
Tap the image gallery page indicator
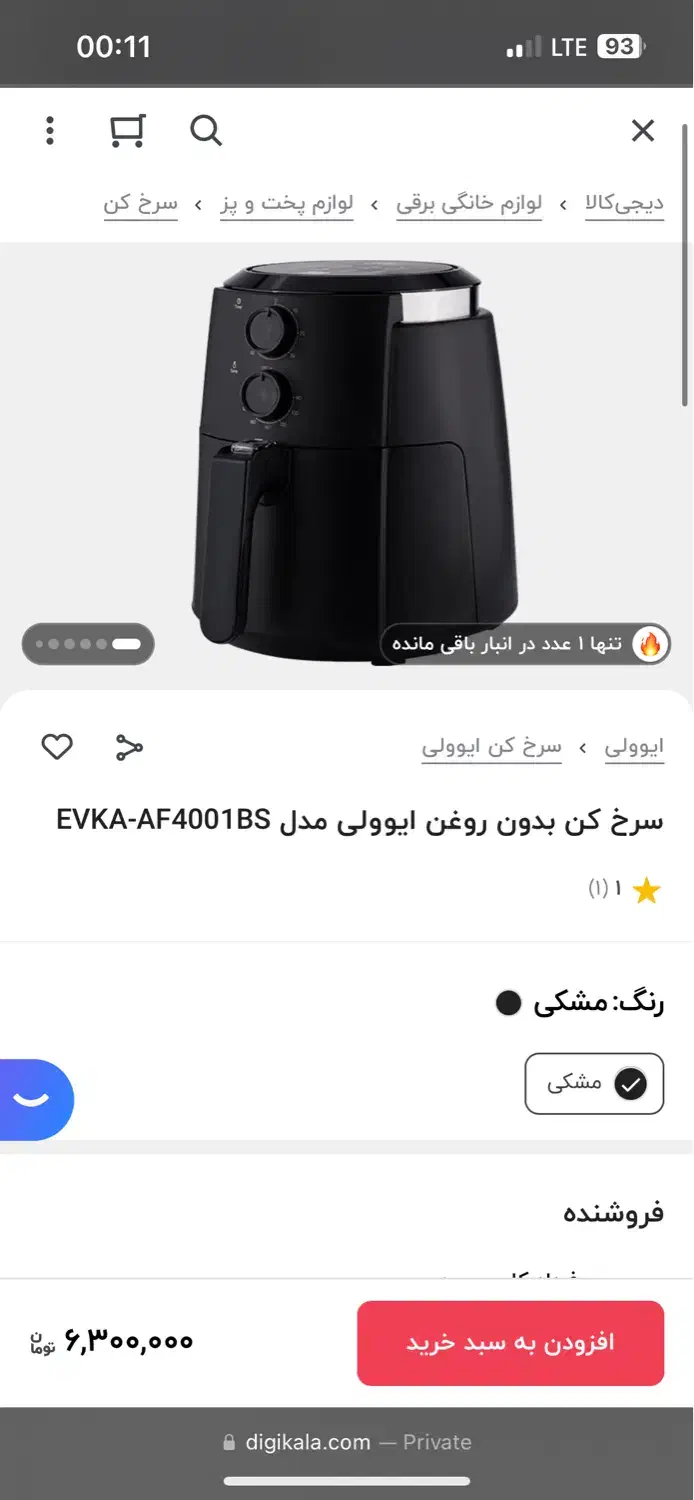(88, 644)
